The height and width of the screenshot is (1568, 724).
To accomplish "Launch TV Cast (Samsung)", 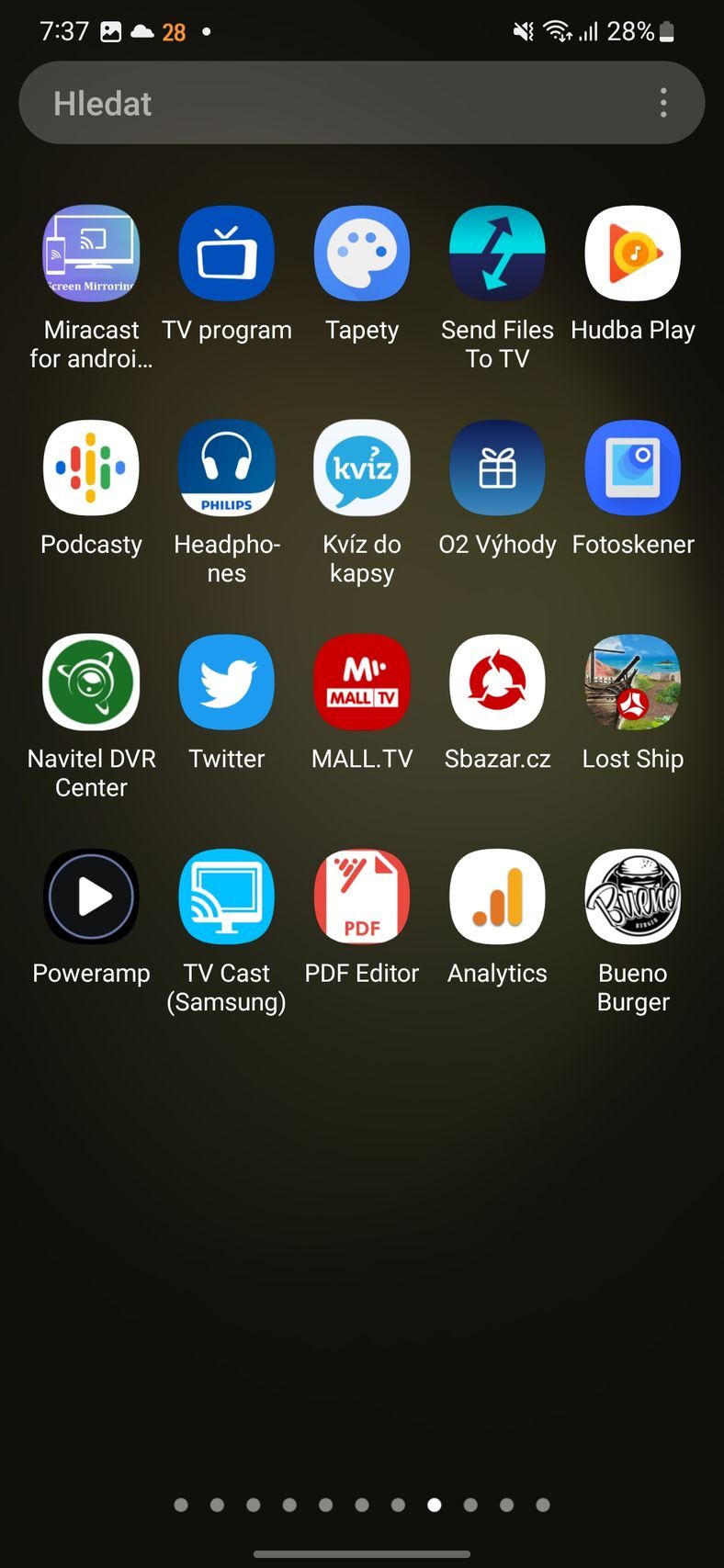I will pyautogui.click(x=226, y=897).
